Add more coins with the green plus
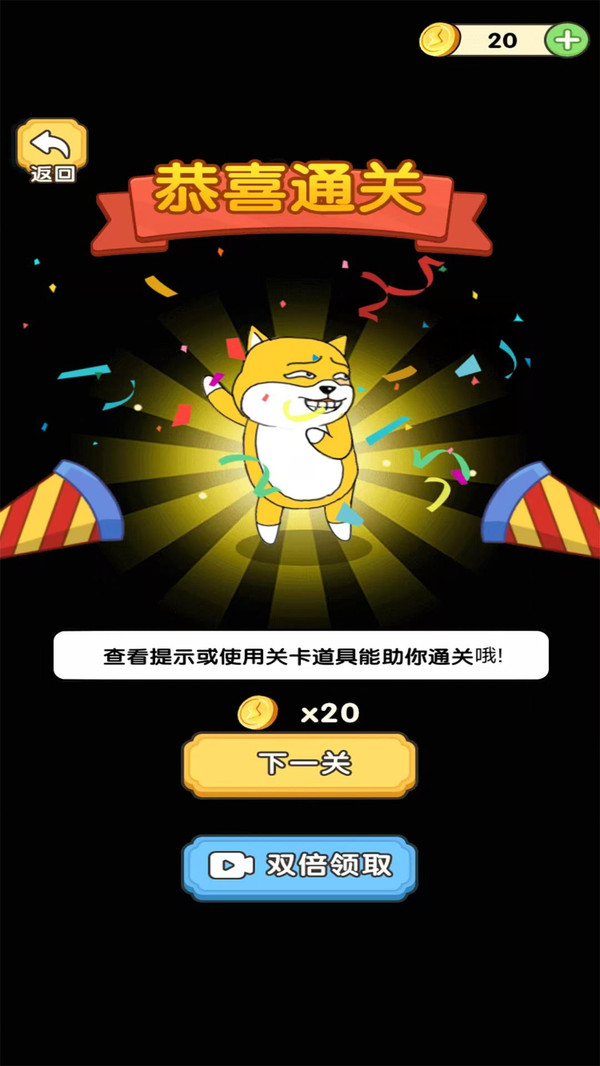The image size is (600, 1066). click(x=566, y=40)
